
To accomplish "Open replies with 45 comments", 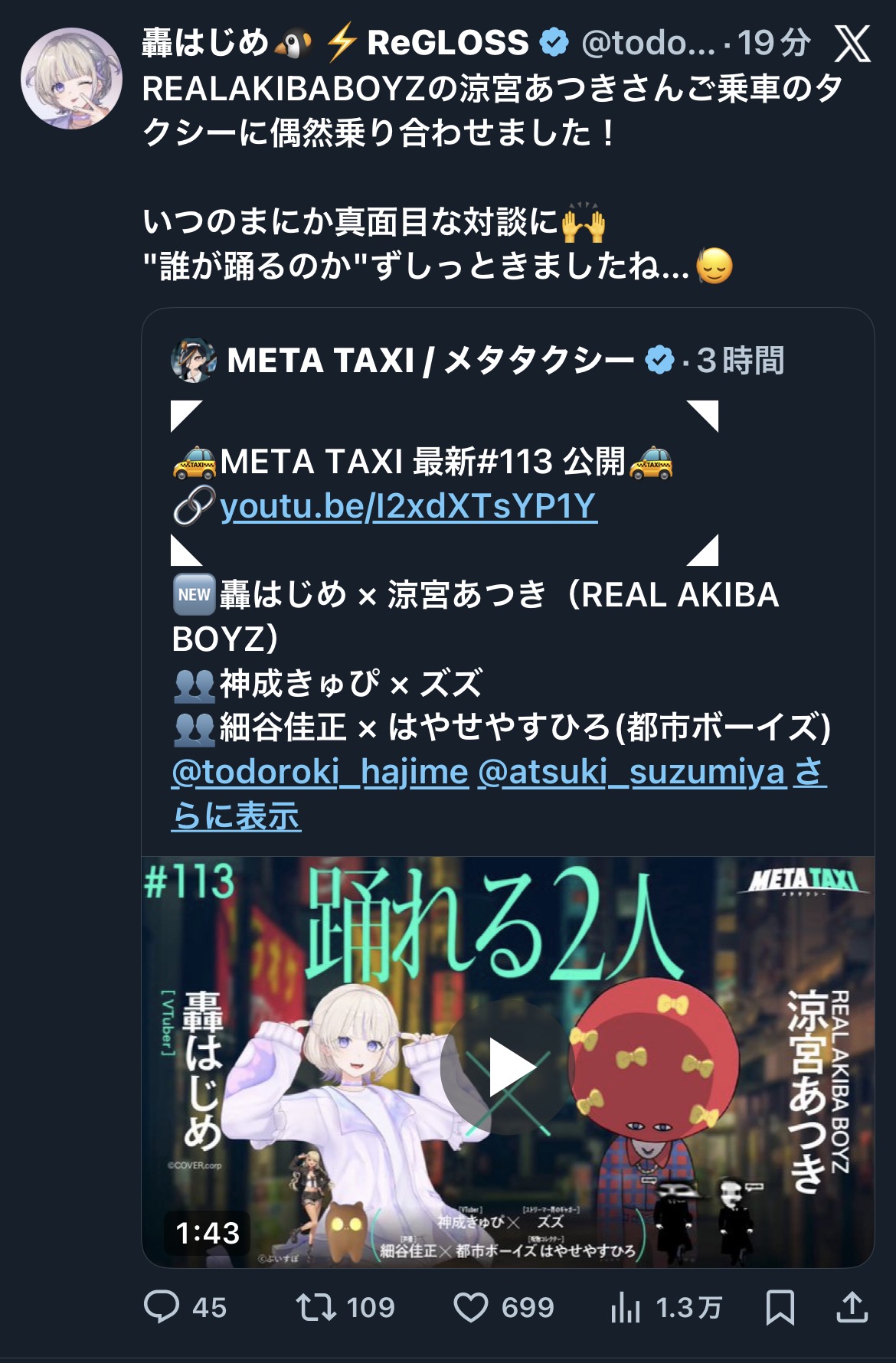I will [x=185, y=1307].
